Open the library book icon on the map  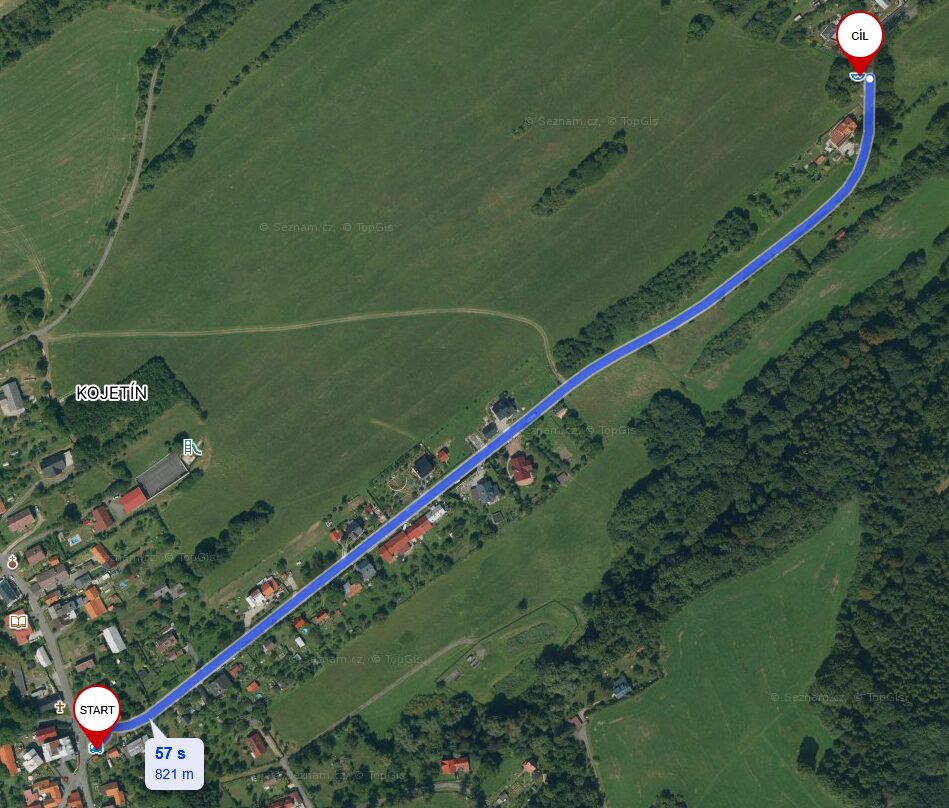point(19,621)
